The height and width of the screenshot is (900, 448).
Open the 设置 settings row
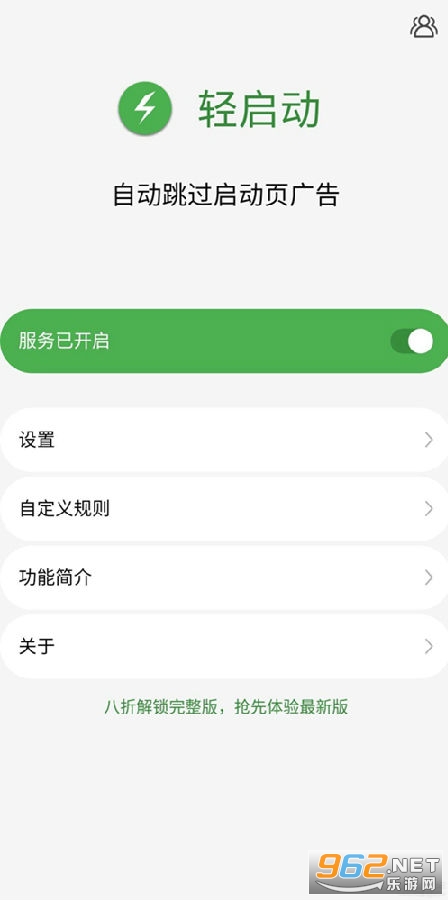click(x=224, y=440)
